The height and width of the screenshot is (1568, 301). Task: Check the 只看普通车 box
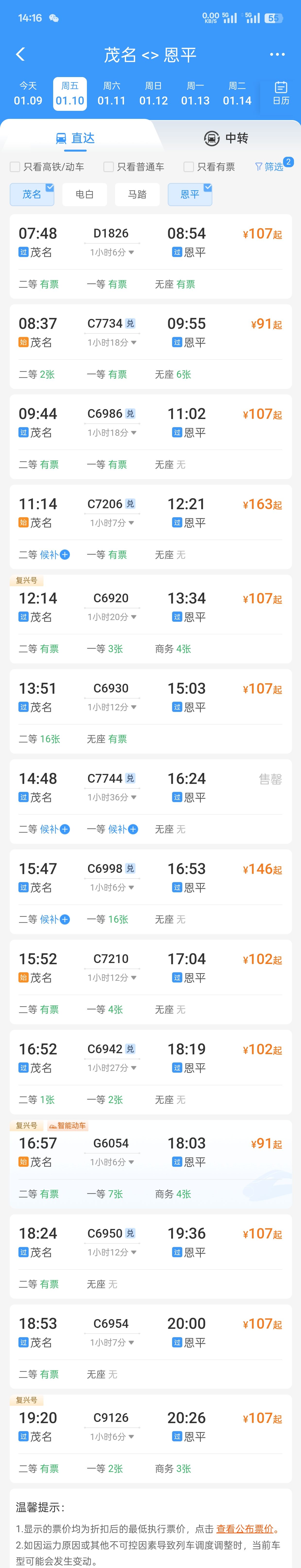(109, 167)
